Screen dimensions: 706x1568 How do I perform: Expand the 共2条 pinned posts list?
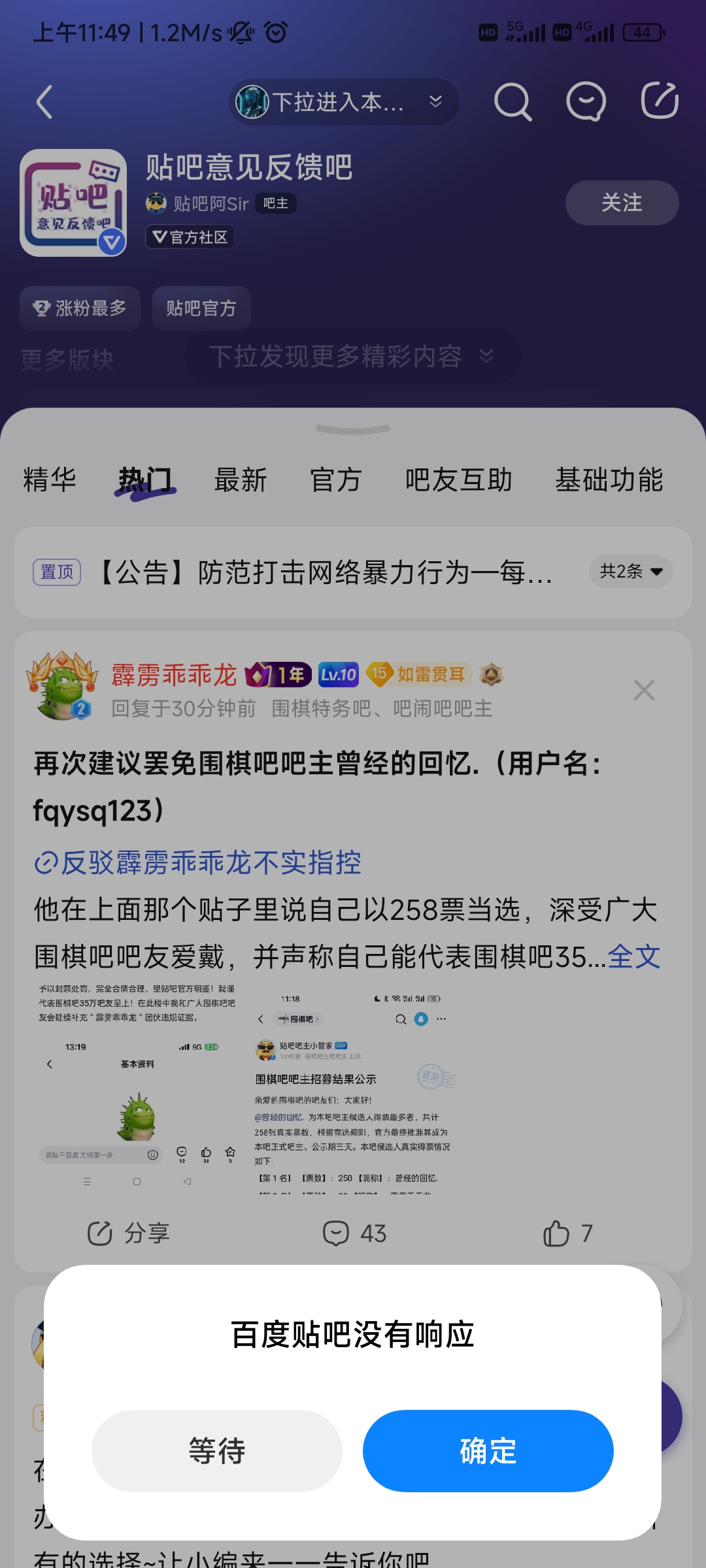(631, 572)
